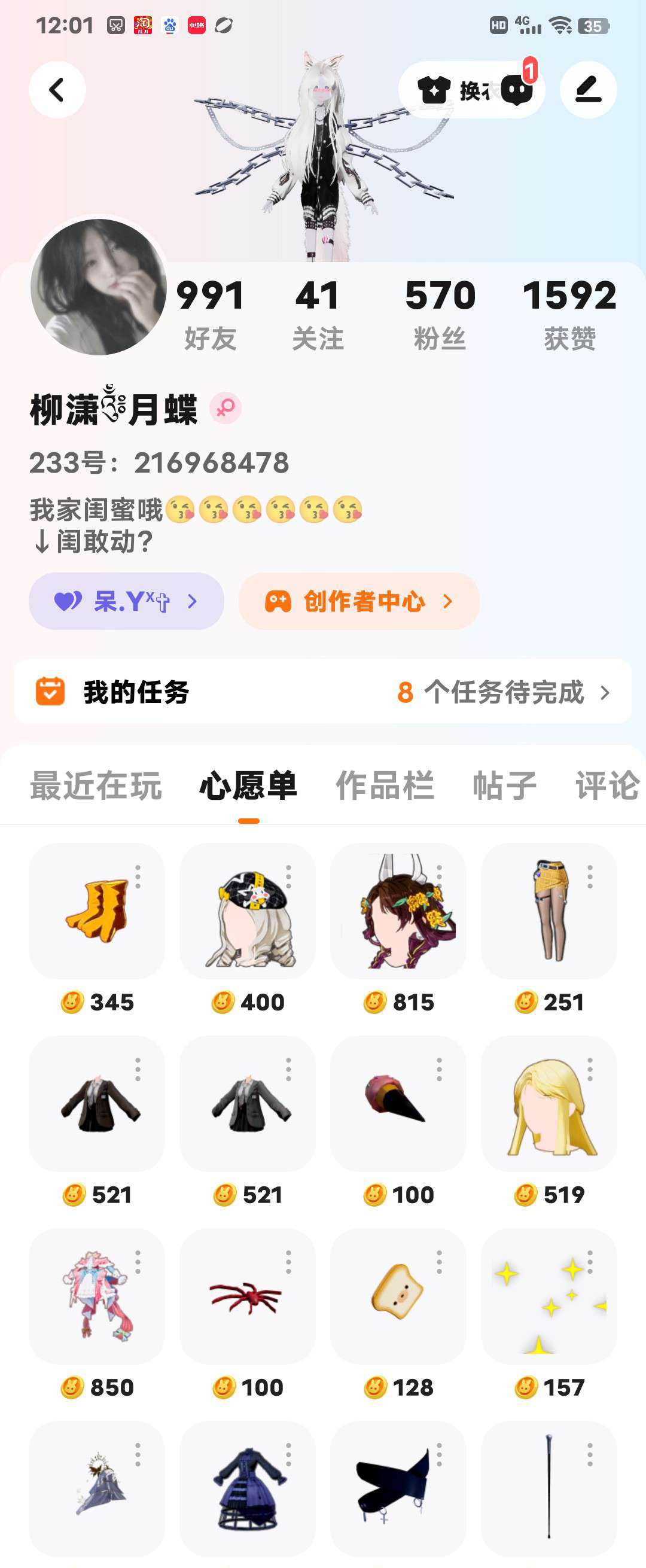Viewport: 646px width, 1568px height.
Task: Edit profile with the pencil icon
Action: coord(588,90)
